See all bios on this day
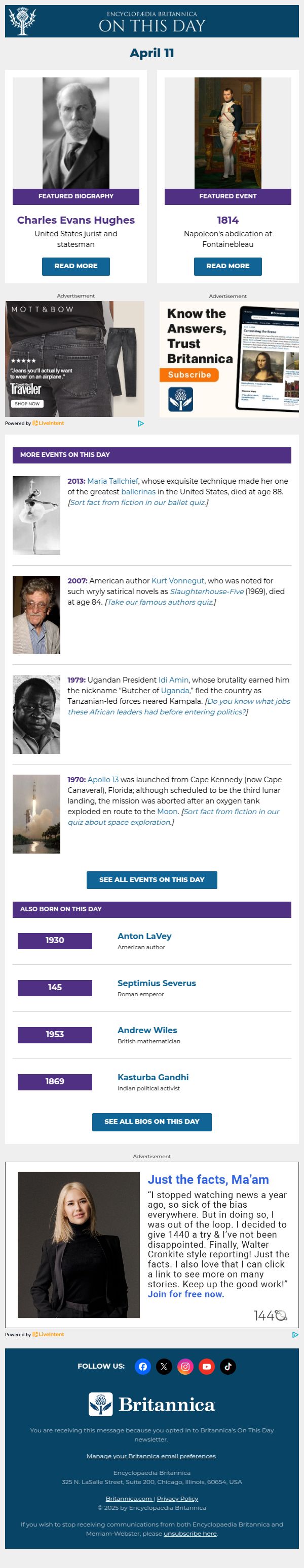304x1568 pixels. pyautogui.click(x=151, y=1121)
